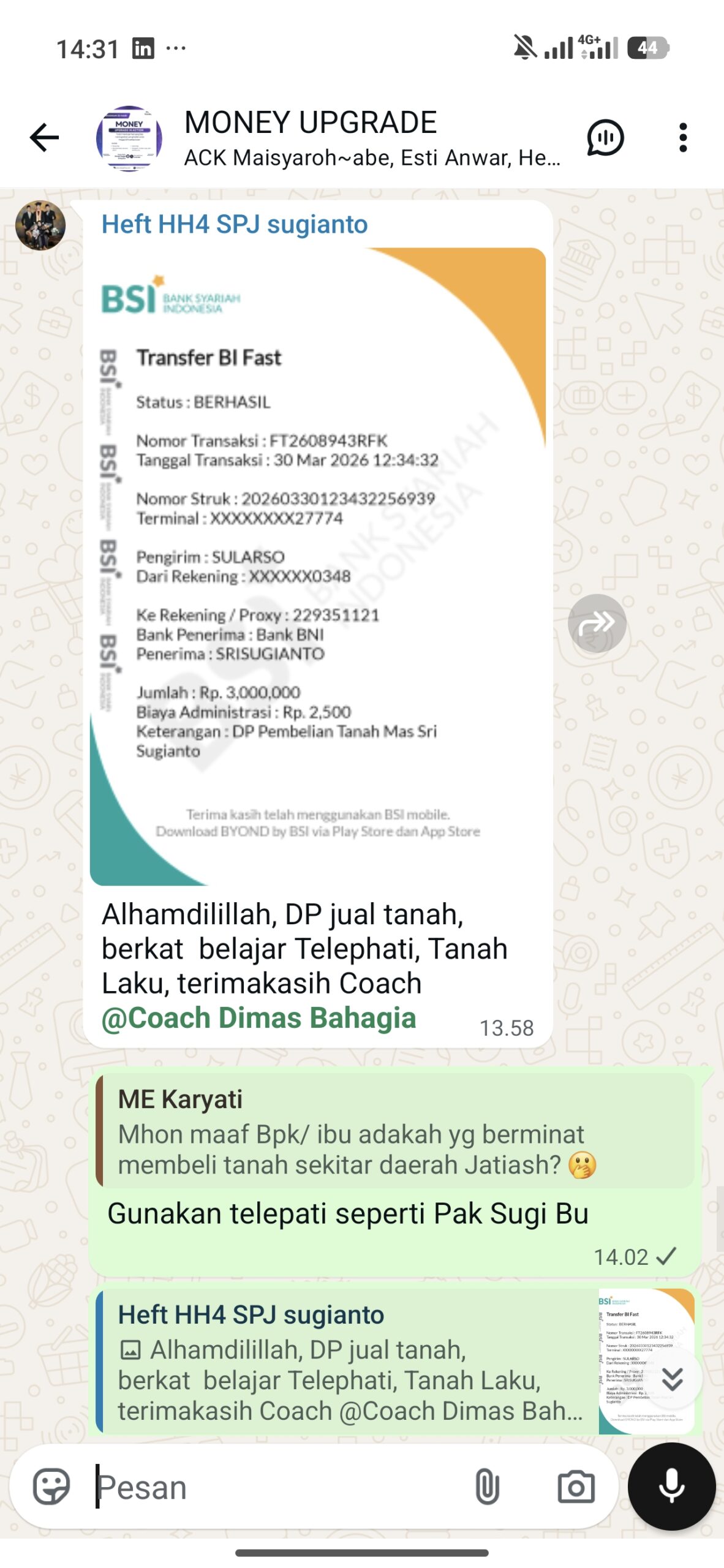Jump to quoted ME Karyati message
The width and height of the screenshot is (724, 1568).
tap(395, 1131)
